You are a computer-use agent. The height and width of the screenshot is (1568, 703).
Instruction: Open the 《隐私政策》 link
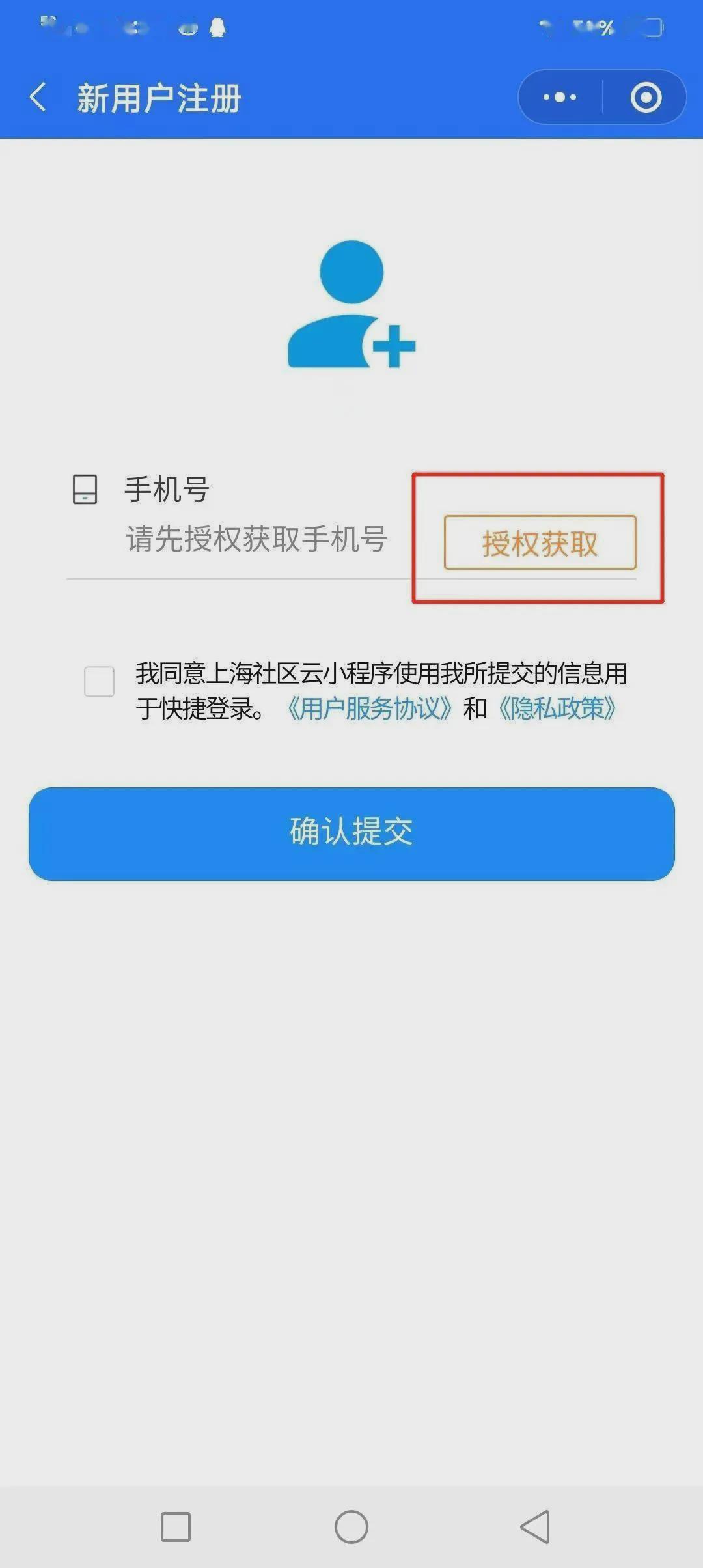pos(557,708)
